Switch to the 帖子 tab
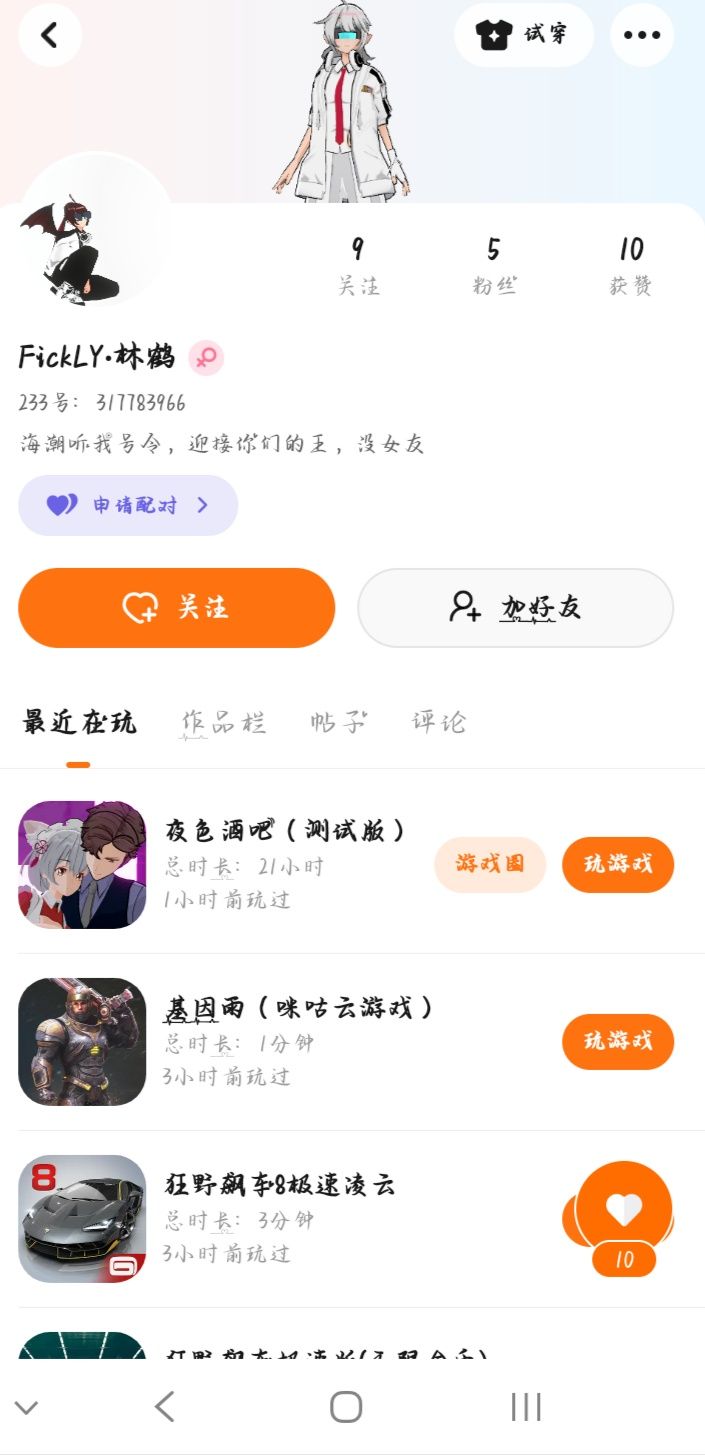This screenshot has width=705, height=1455. (x=338, y=722)
